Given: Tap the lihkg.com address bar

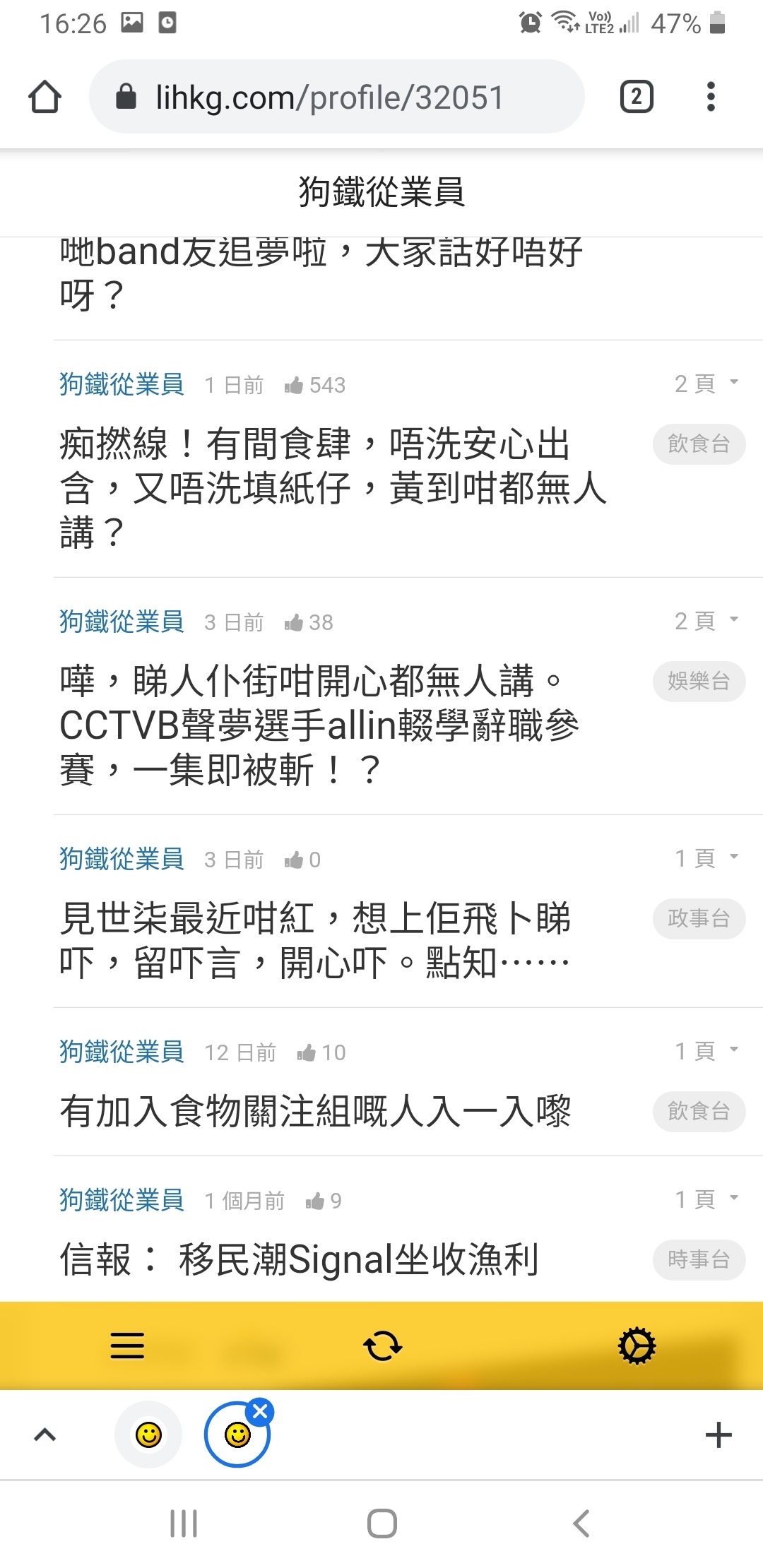Looking at the screenshot, I should point(336,97).
